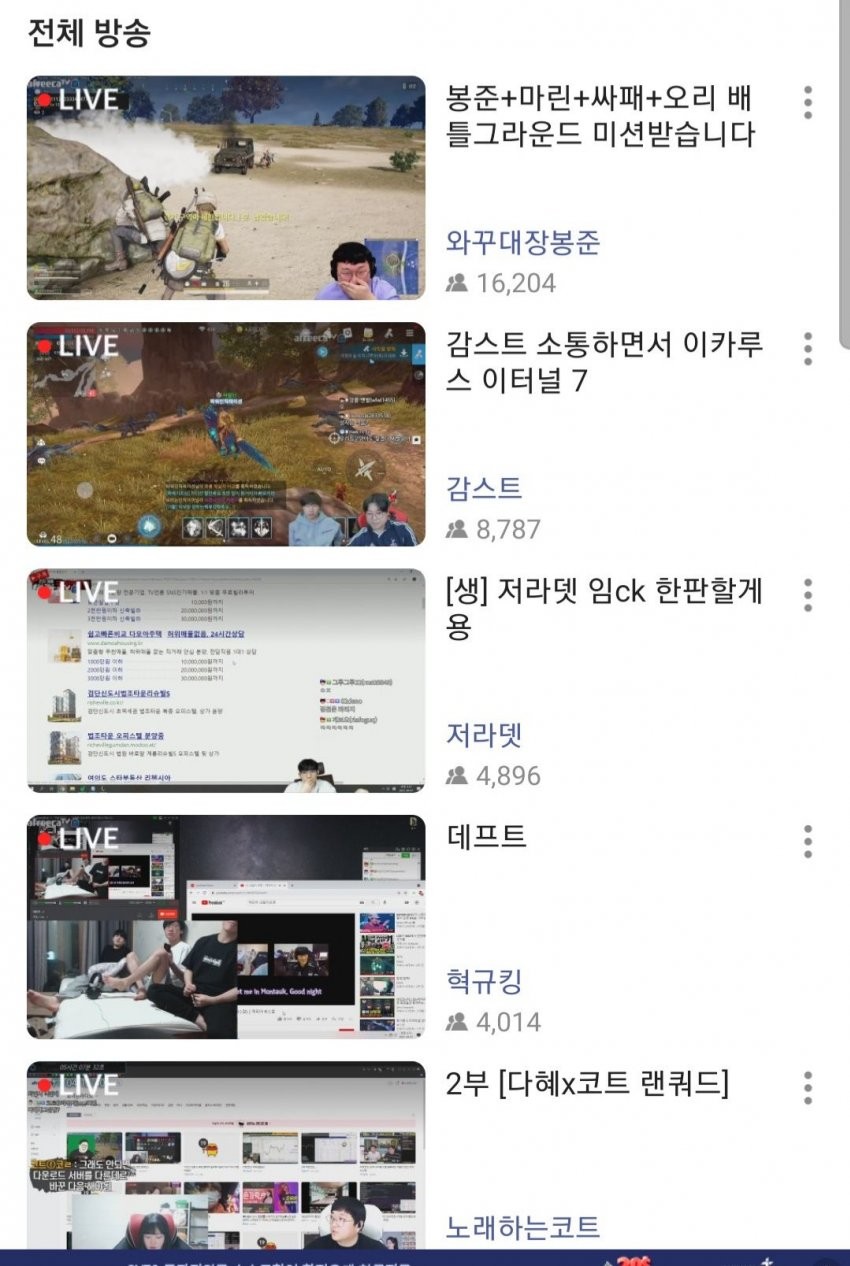Open the 감스트 live stream thumbnail

click(226, 434)
